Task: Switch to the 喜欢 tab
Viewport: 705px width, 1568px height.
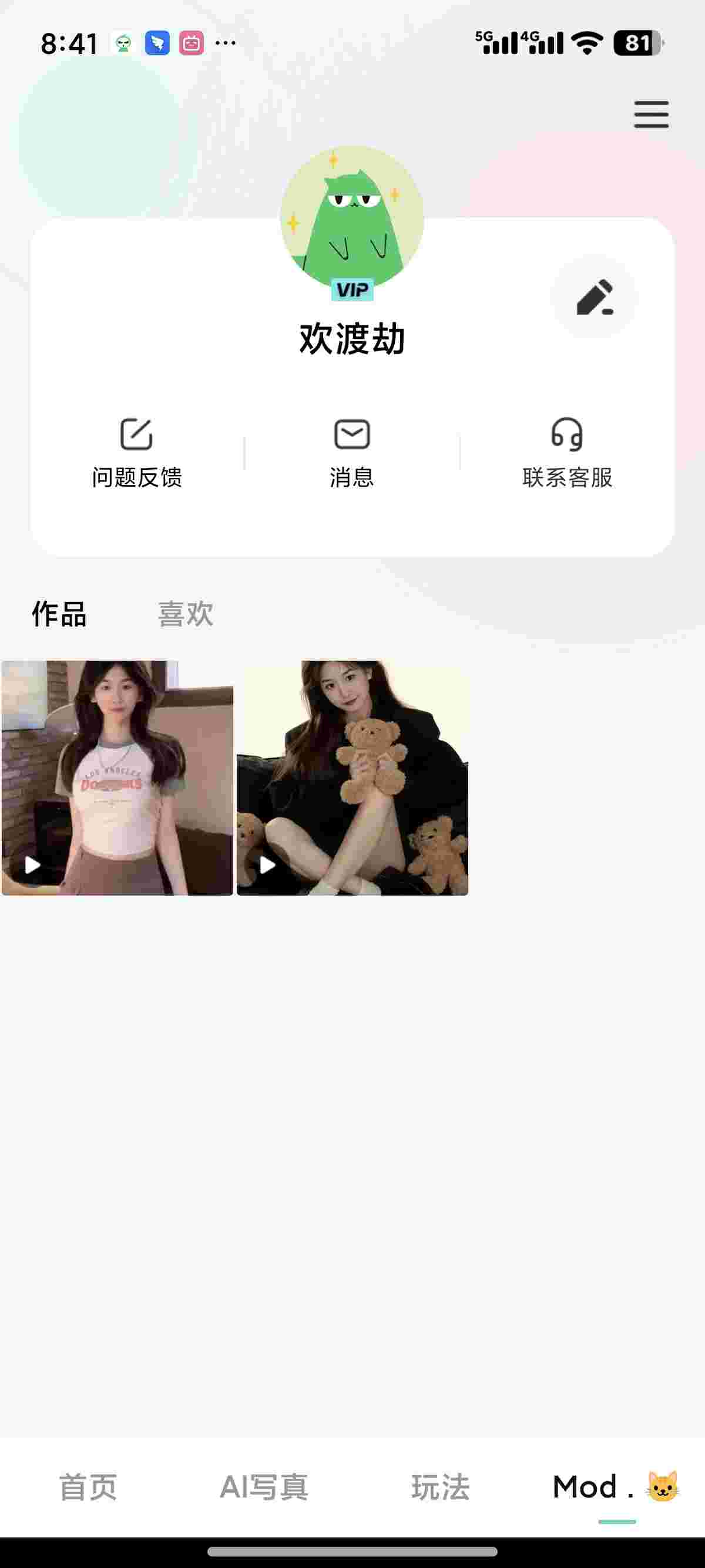Action: coord(186,614)
